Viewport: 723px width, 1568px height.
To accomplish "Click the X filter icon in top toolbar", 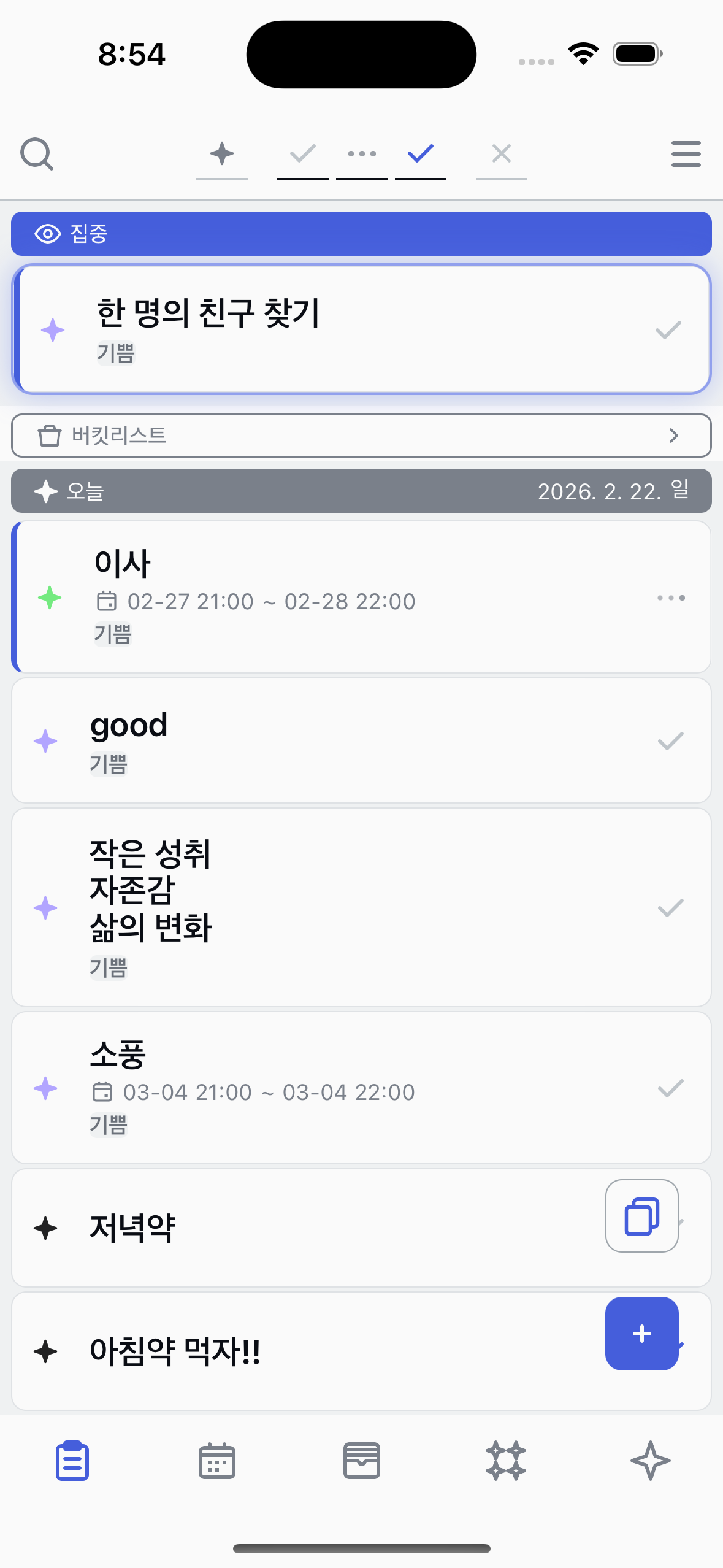I will pos(501,154).
